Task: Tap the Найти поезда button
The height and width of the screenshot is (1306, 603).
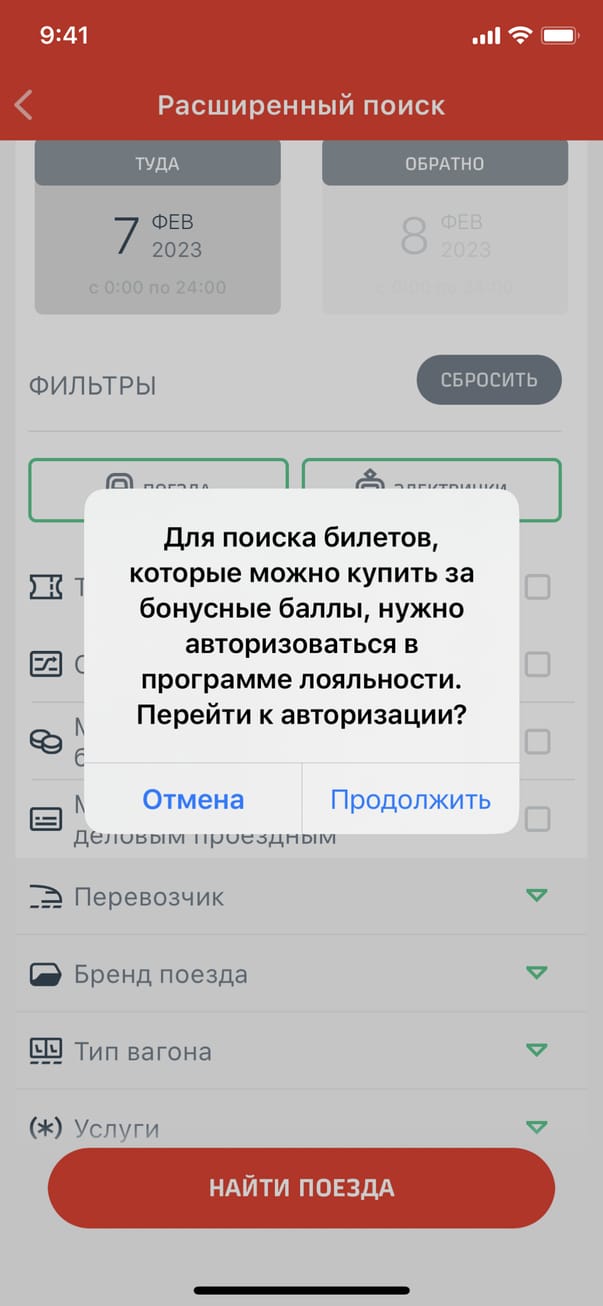Action: 301,1188
